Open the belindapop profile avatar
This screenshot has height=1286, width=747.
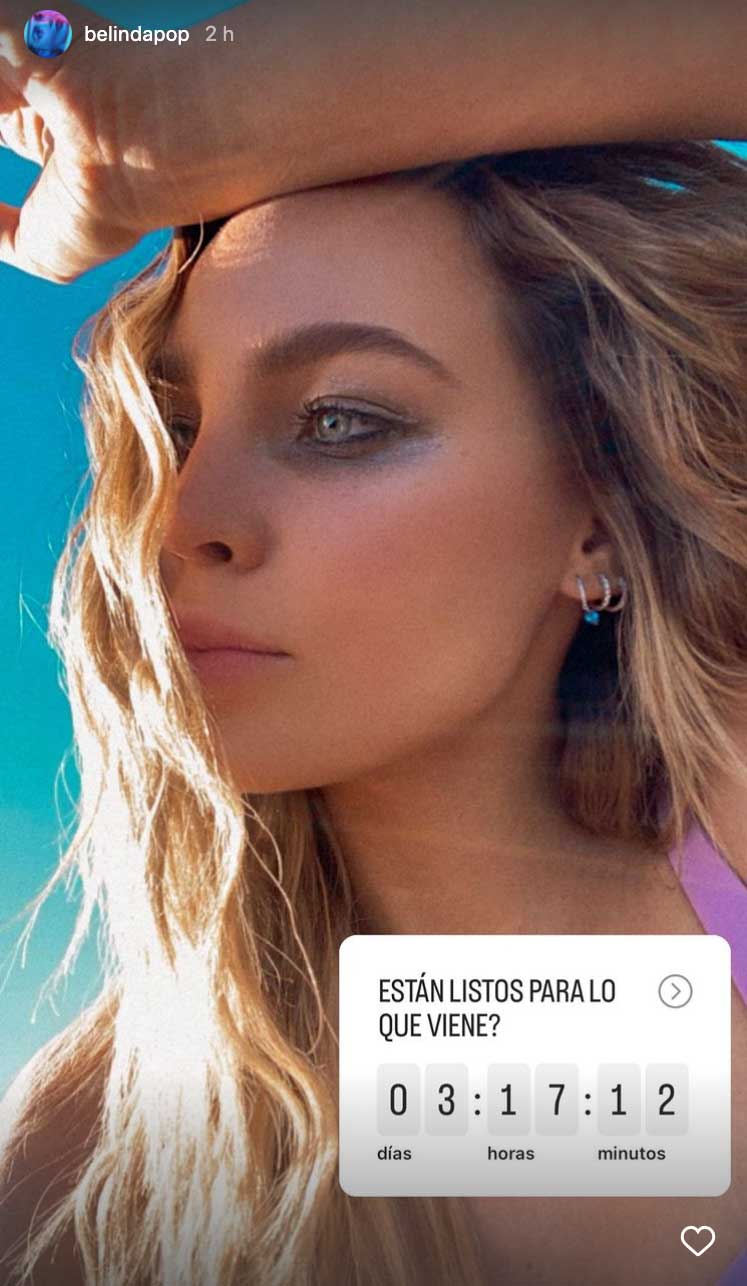pos(47,34)
